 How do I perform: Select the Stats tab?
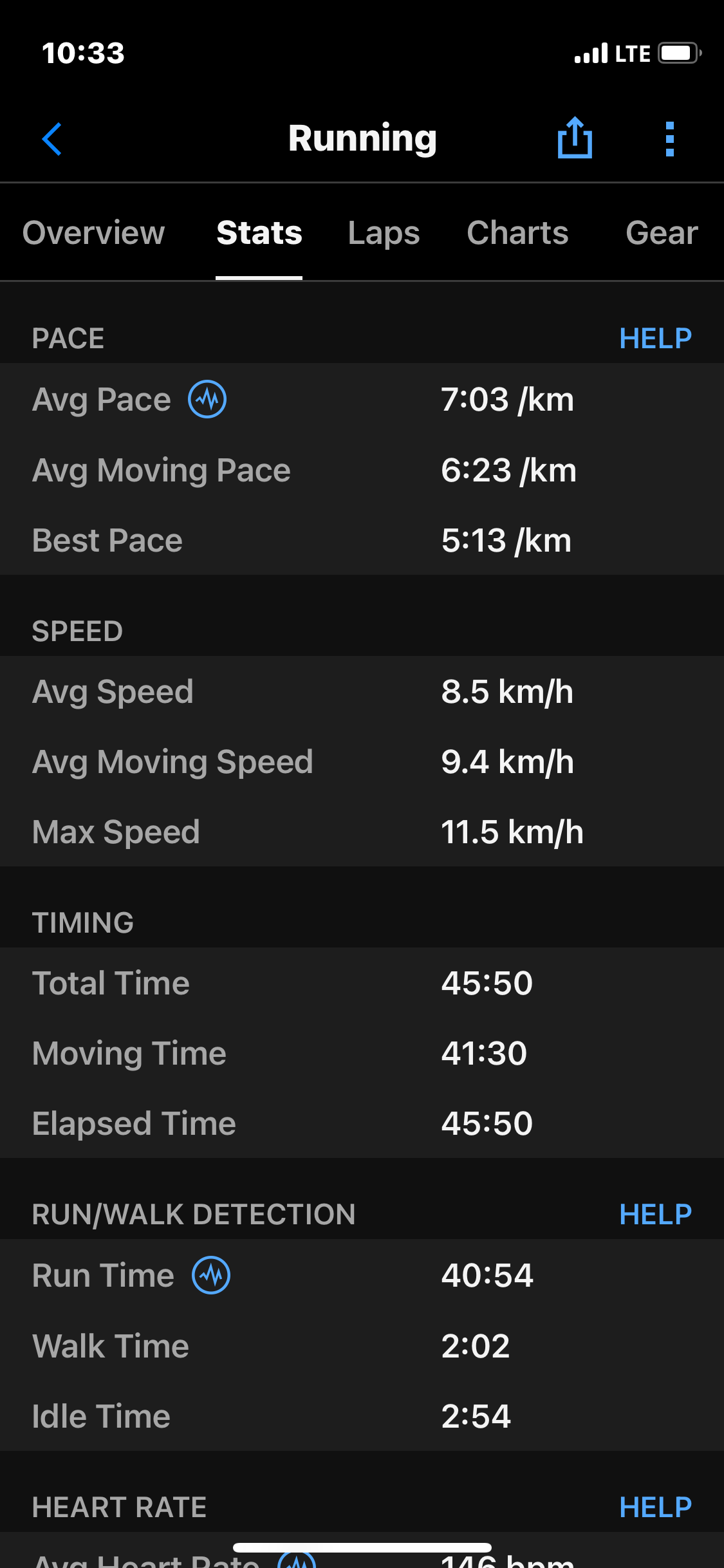(x=259, y=232)
